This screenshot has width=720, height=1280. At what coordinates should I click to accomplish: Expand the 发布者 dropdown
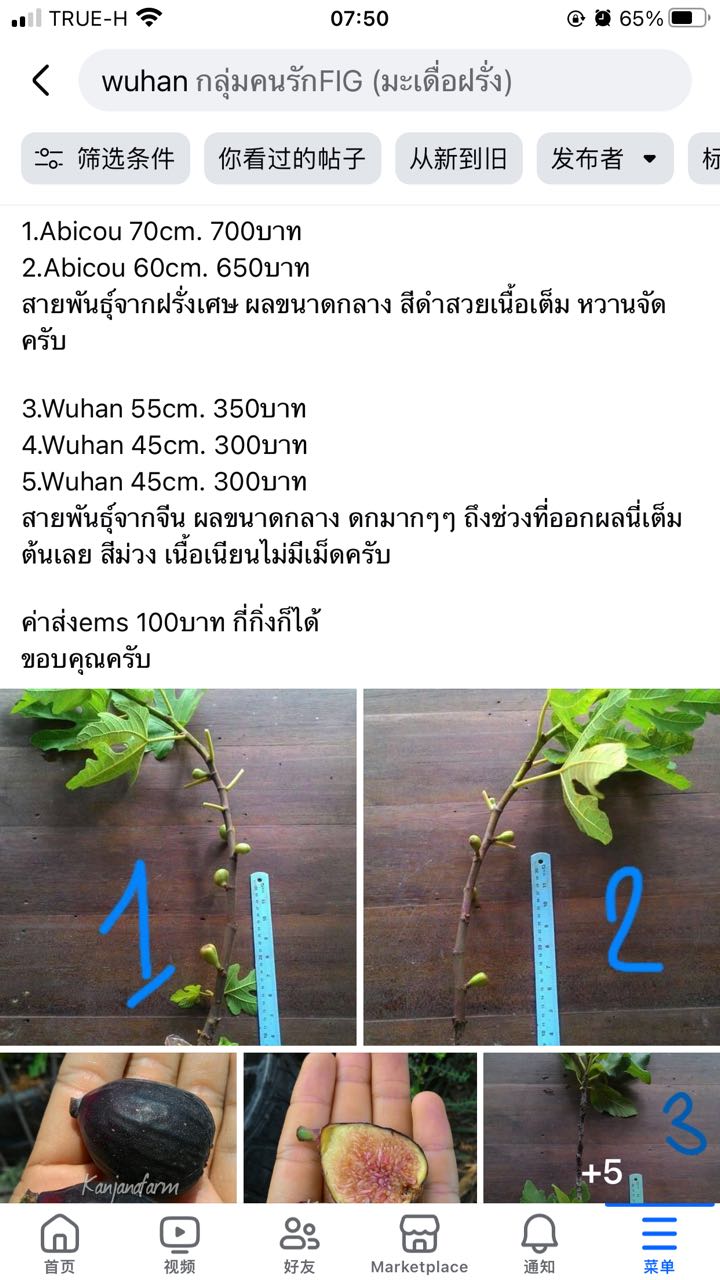[x=605, y=158]
